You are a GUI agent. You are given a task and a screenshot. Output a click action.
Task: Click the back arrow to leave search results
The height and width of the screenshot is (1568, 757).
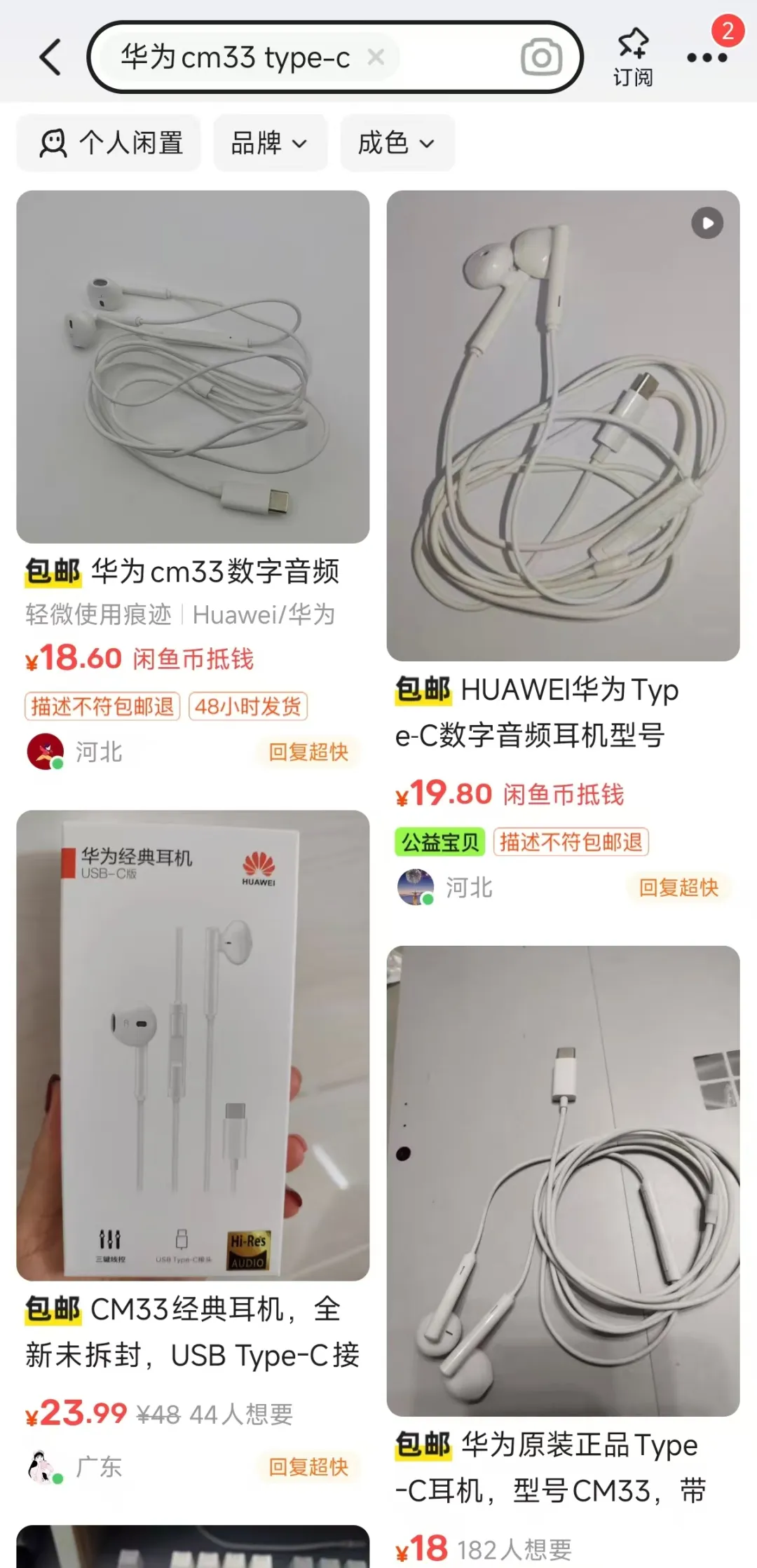tap(48, 56)
